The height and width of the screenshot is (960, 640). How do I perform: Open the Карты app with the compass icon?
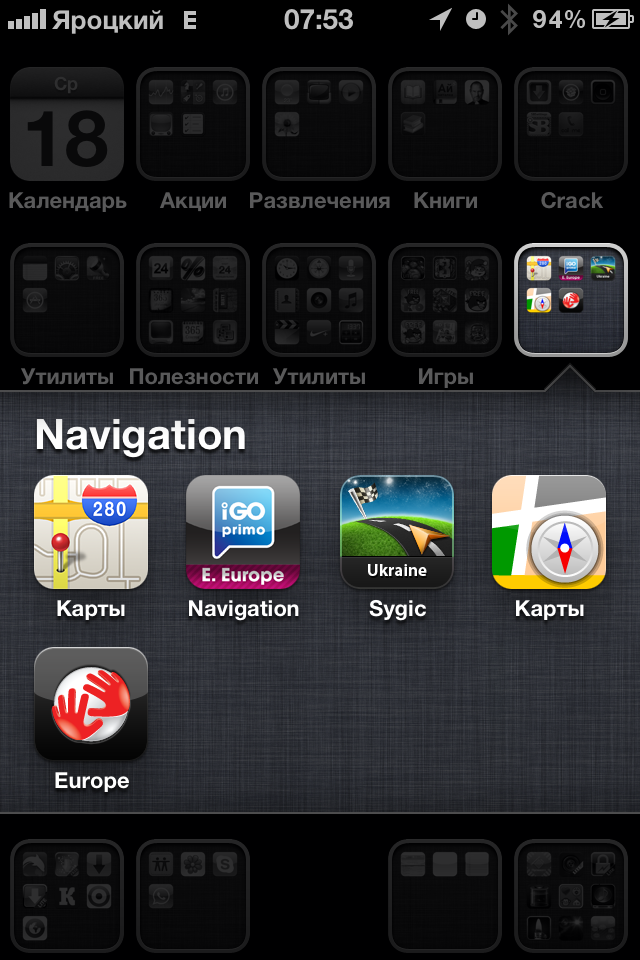click(x=549, y=532)
